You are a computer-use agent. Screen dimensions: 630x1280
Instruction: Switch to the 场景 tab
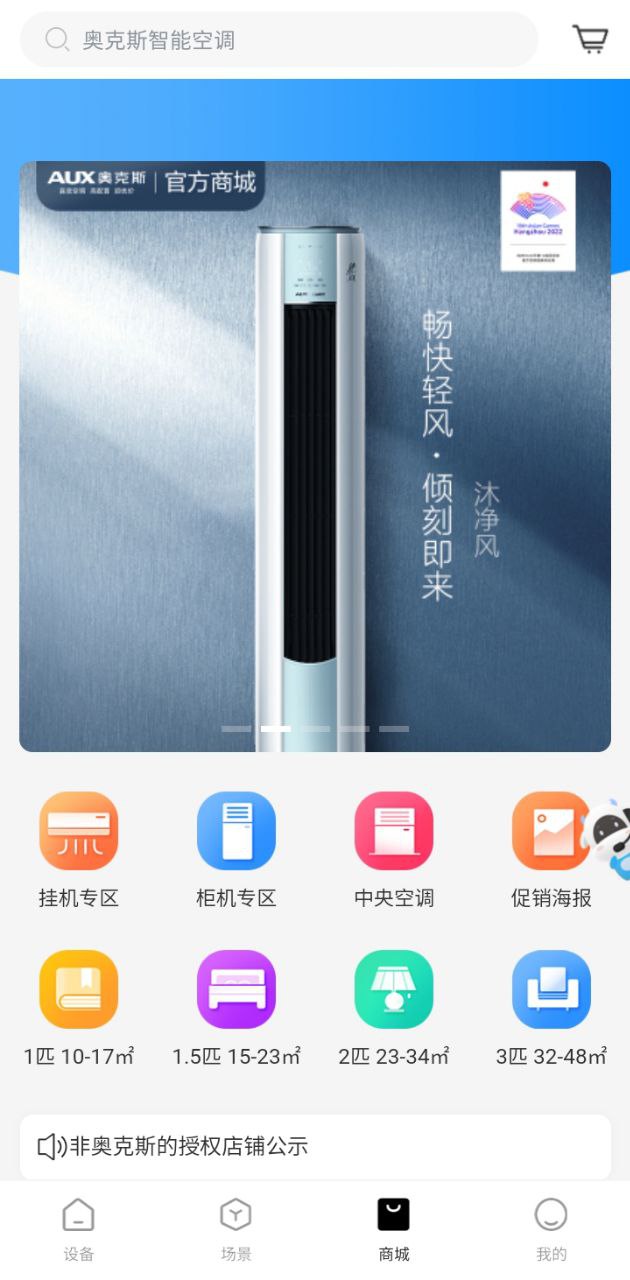[236, 1230]
